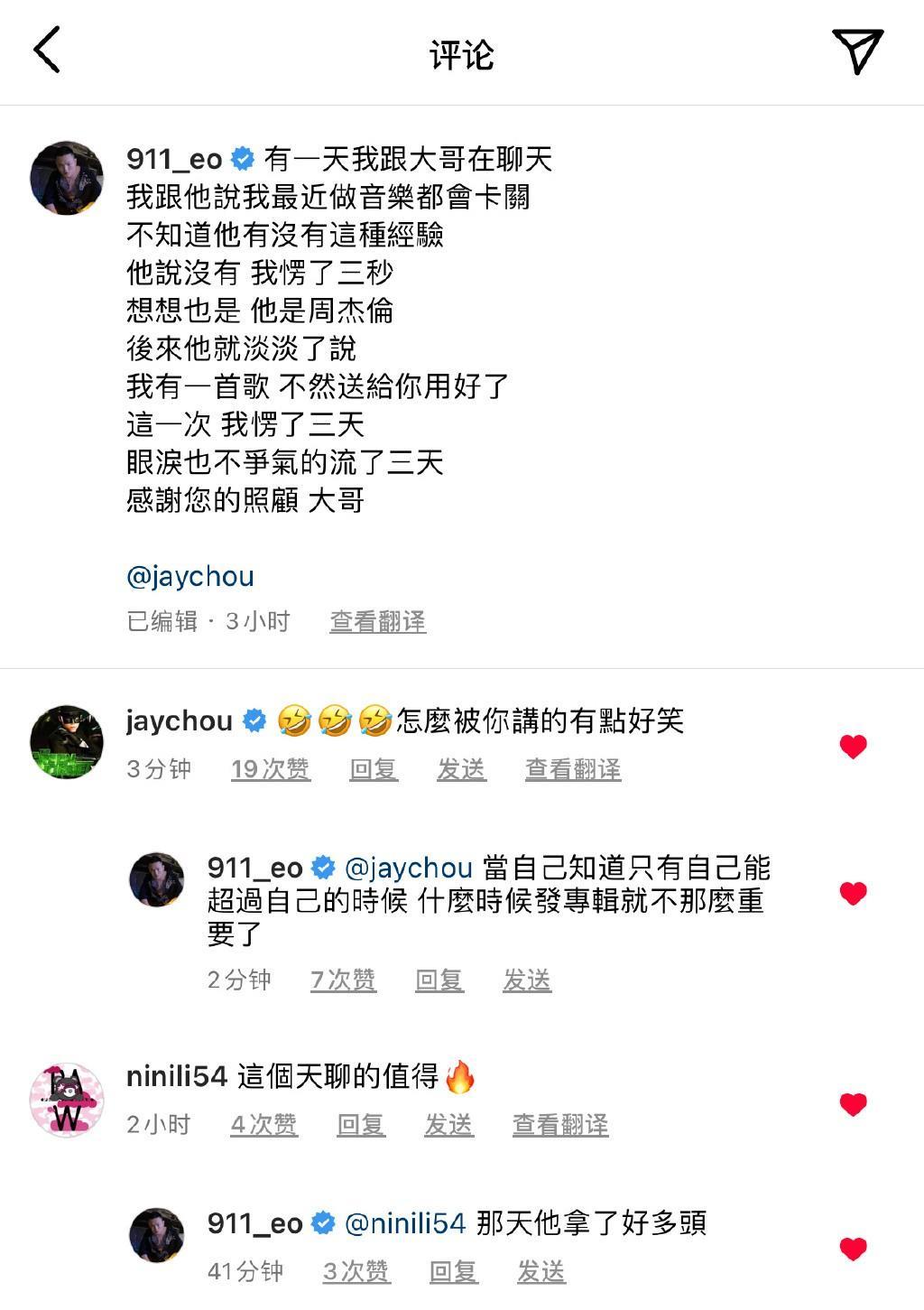924x1310 pixels.
Task: Send jaychou's comment to someone
Action: (461, 769)
